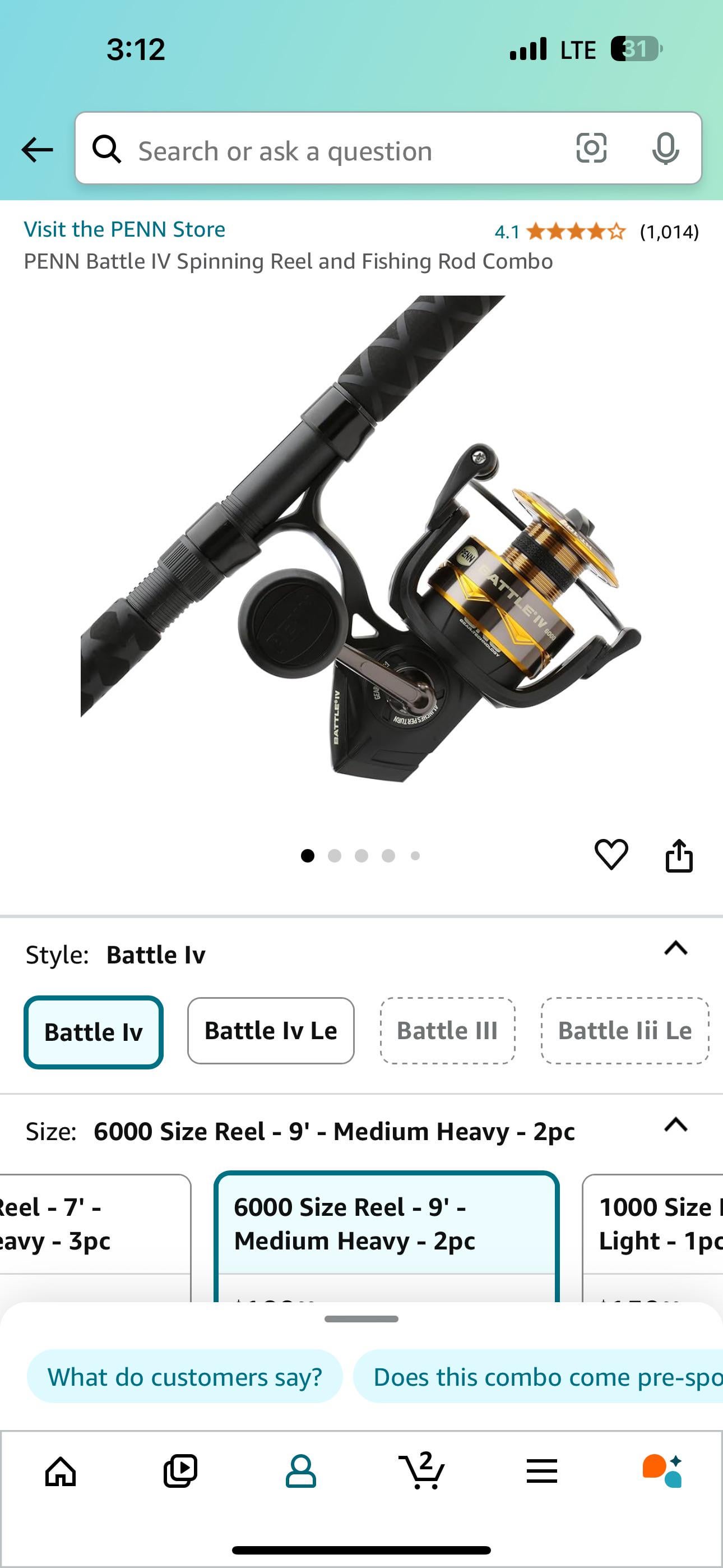Choose the Battle III style
This screenshot has height=1568, width=723.
447,1031
